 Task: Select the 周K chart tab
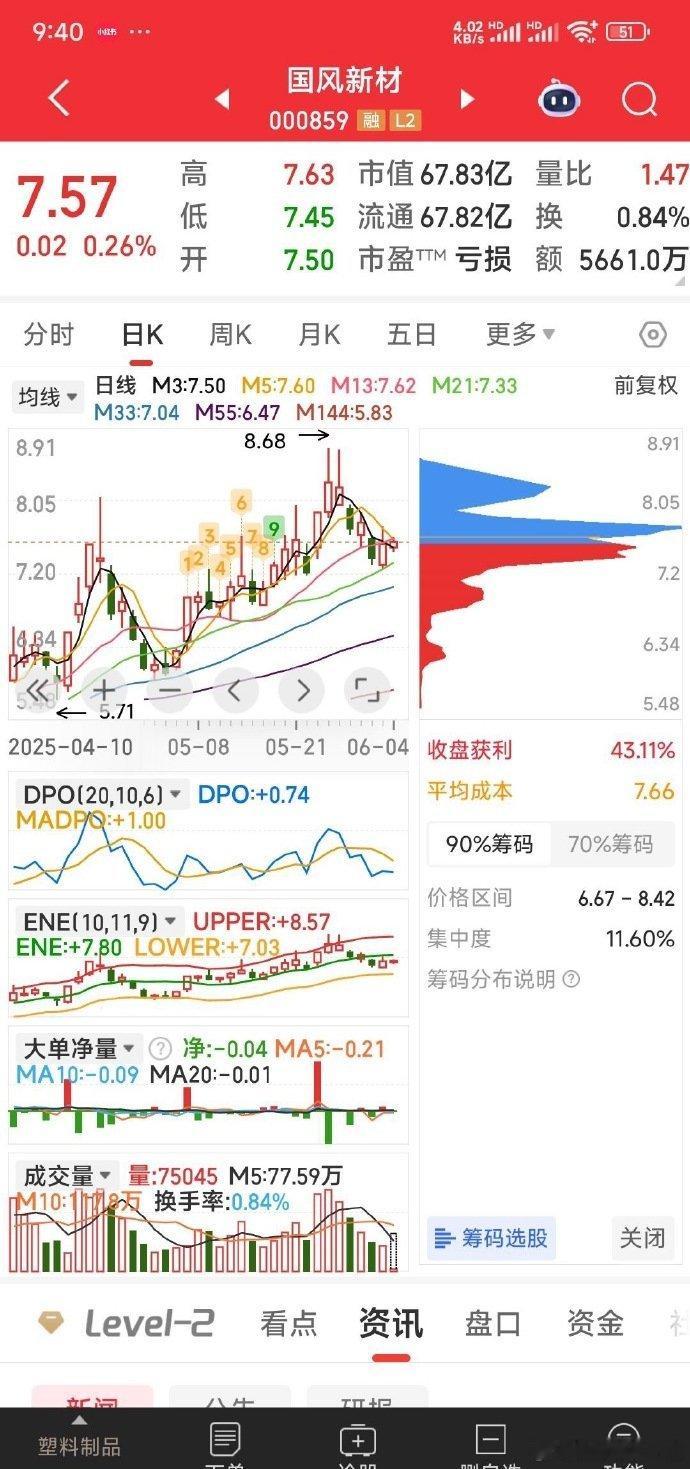[230, 334]
